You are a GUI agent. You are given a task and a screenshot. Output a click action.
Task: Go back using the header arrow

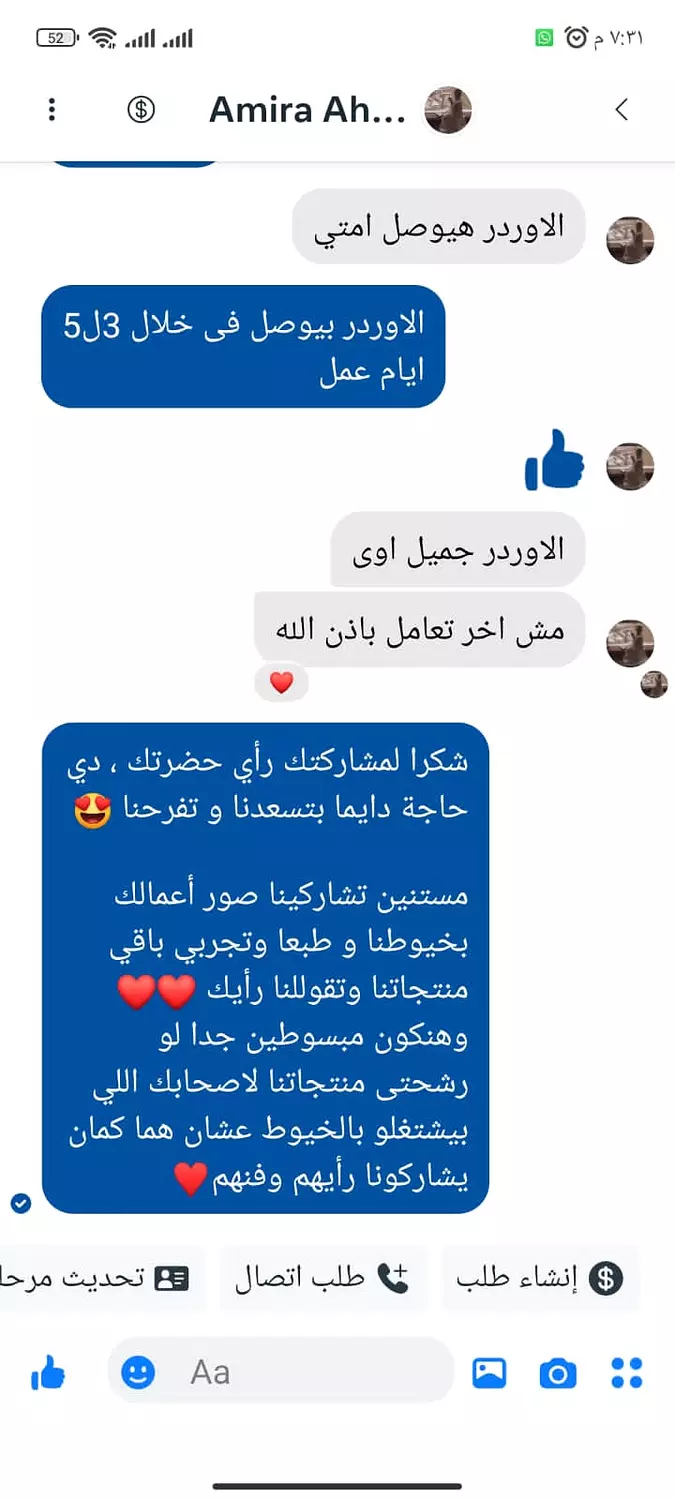621,110
